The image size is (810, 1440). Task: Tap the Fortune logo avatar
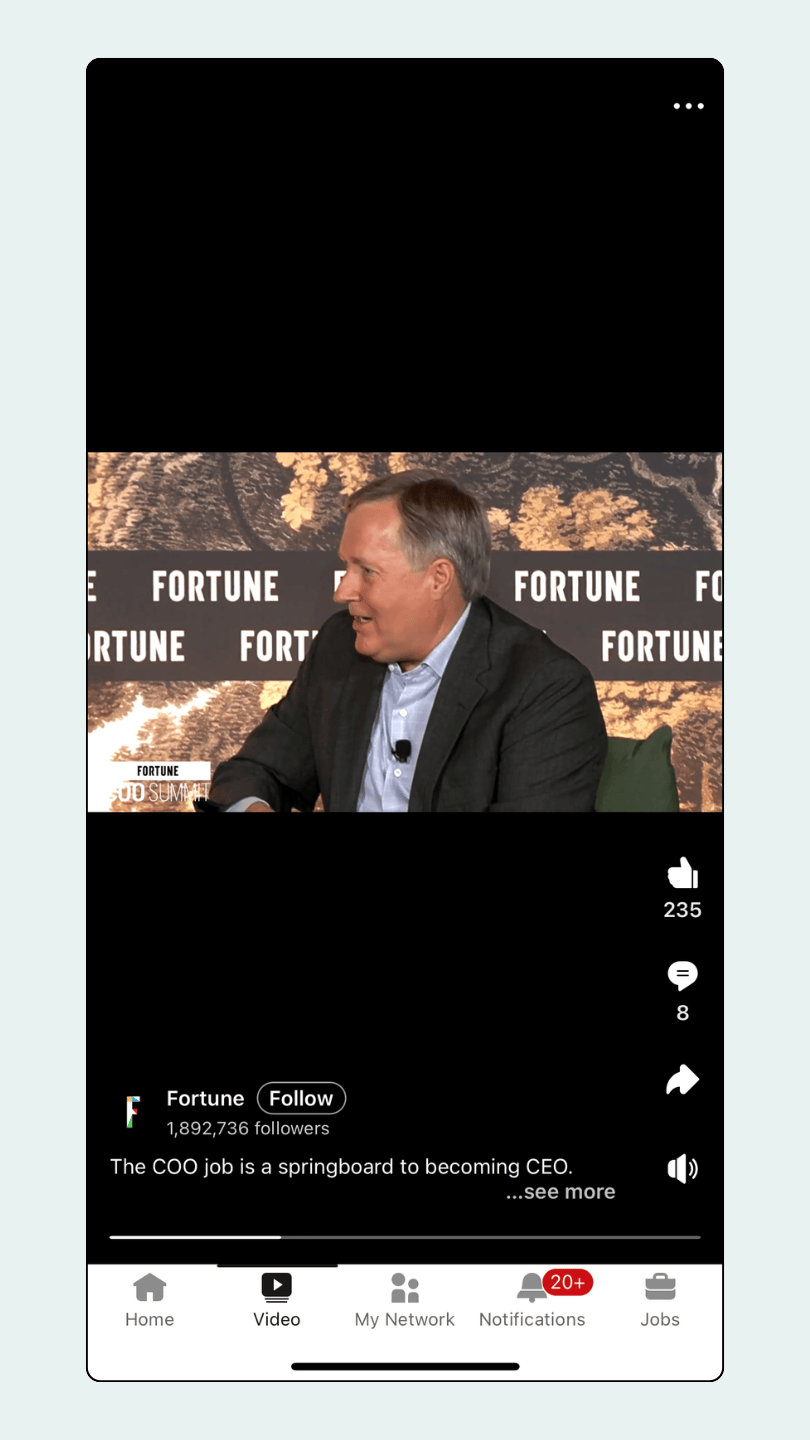(131, 1110)
